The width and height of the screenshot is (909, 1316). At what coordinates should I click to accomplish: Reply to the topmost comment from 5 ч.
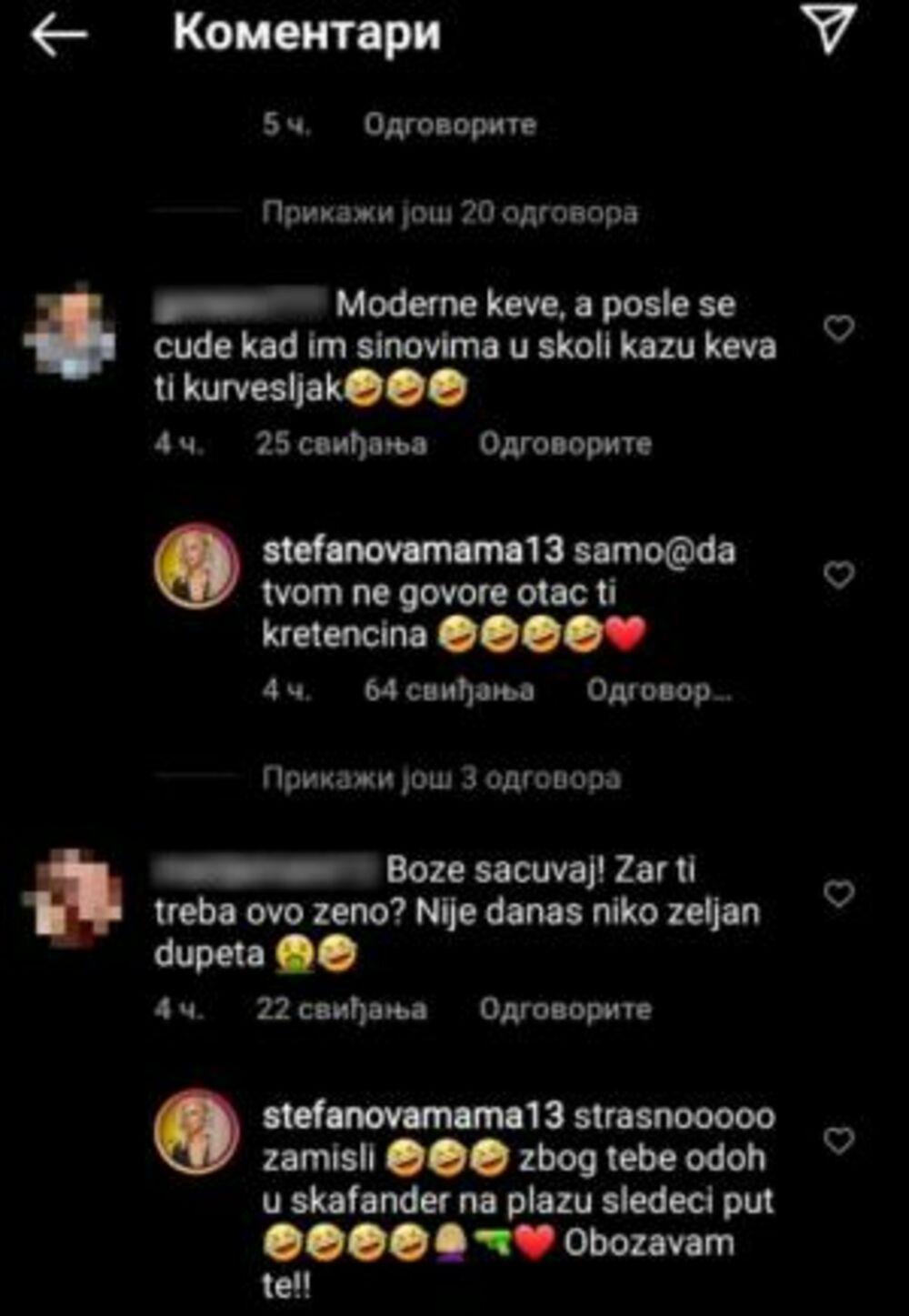450,125
